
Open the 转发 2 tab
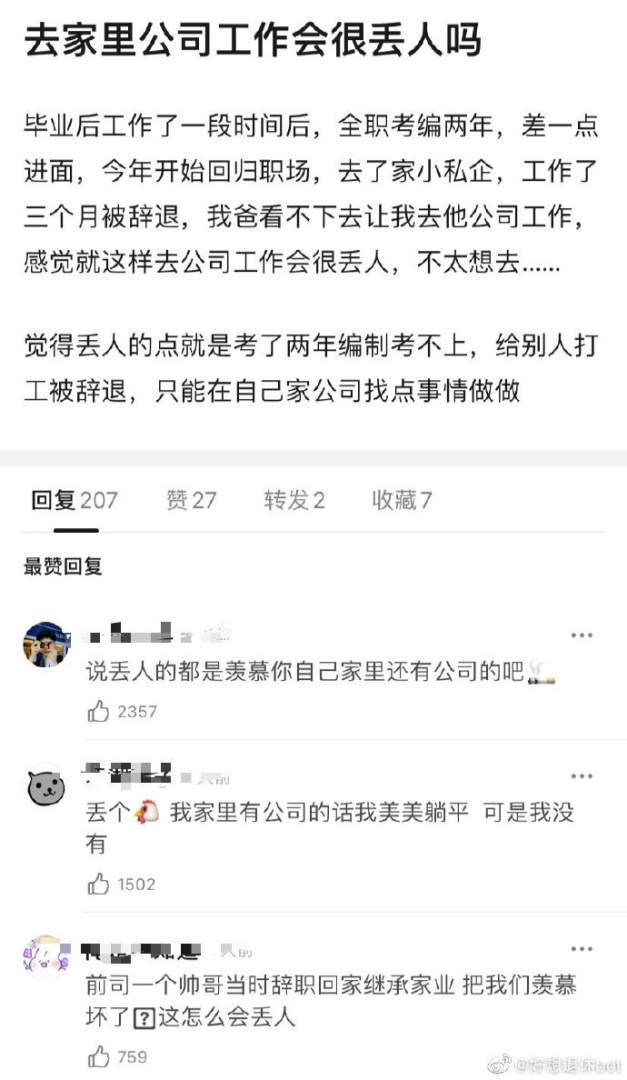pos(294,500)
